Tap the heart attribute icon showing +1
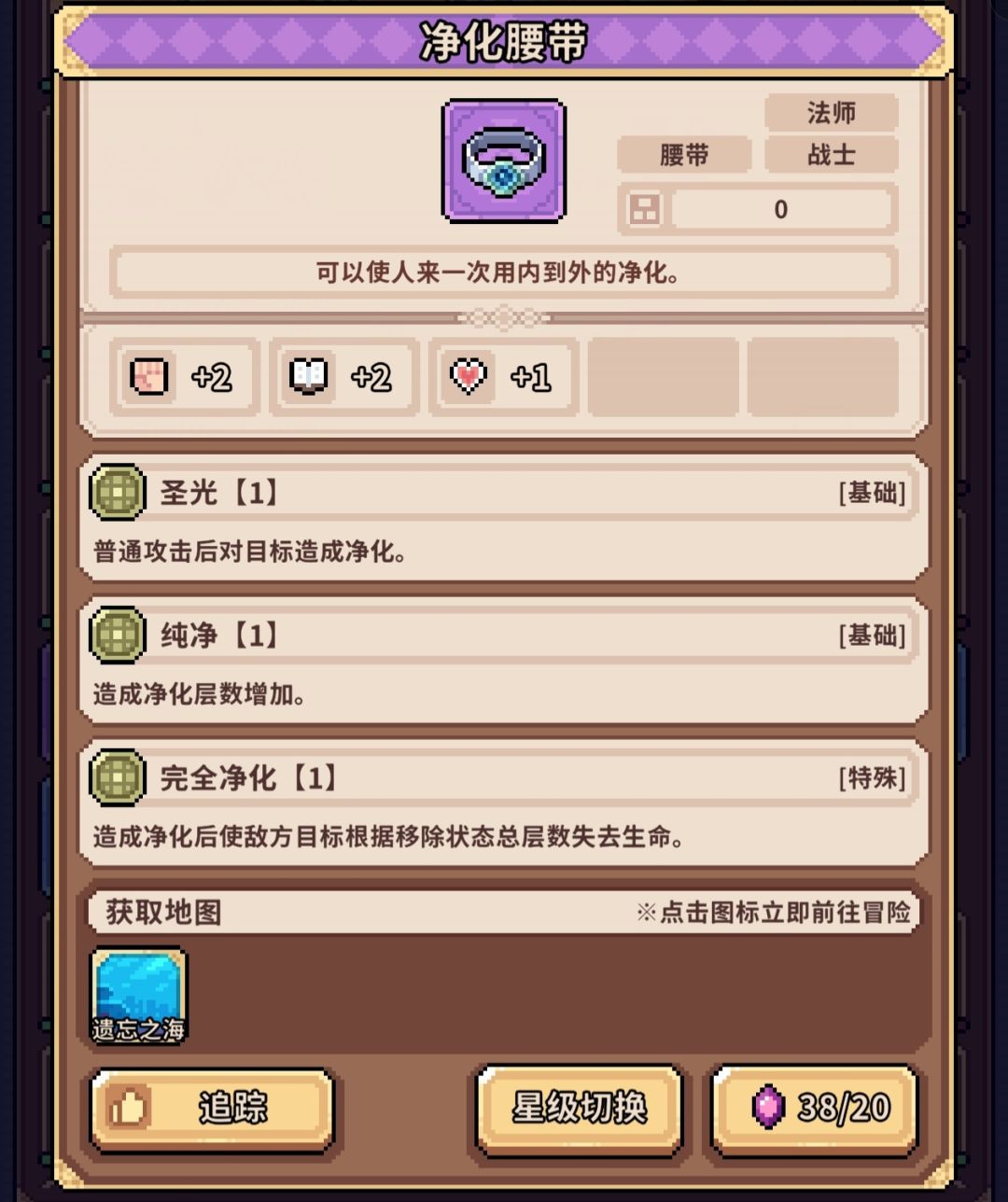Screen dimensions: 1008x1202 pyautogui.click(x=467, y=376)
